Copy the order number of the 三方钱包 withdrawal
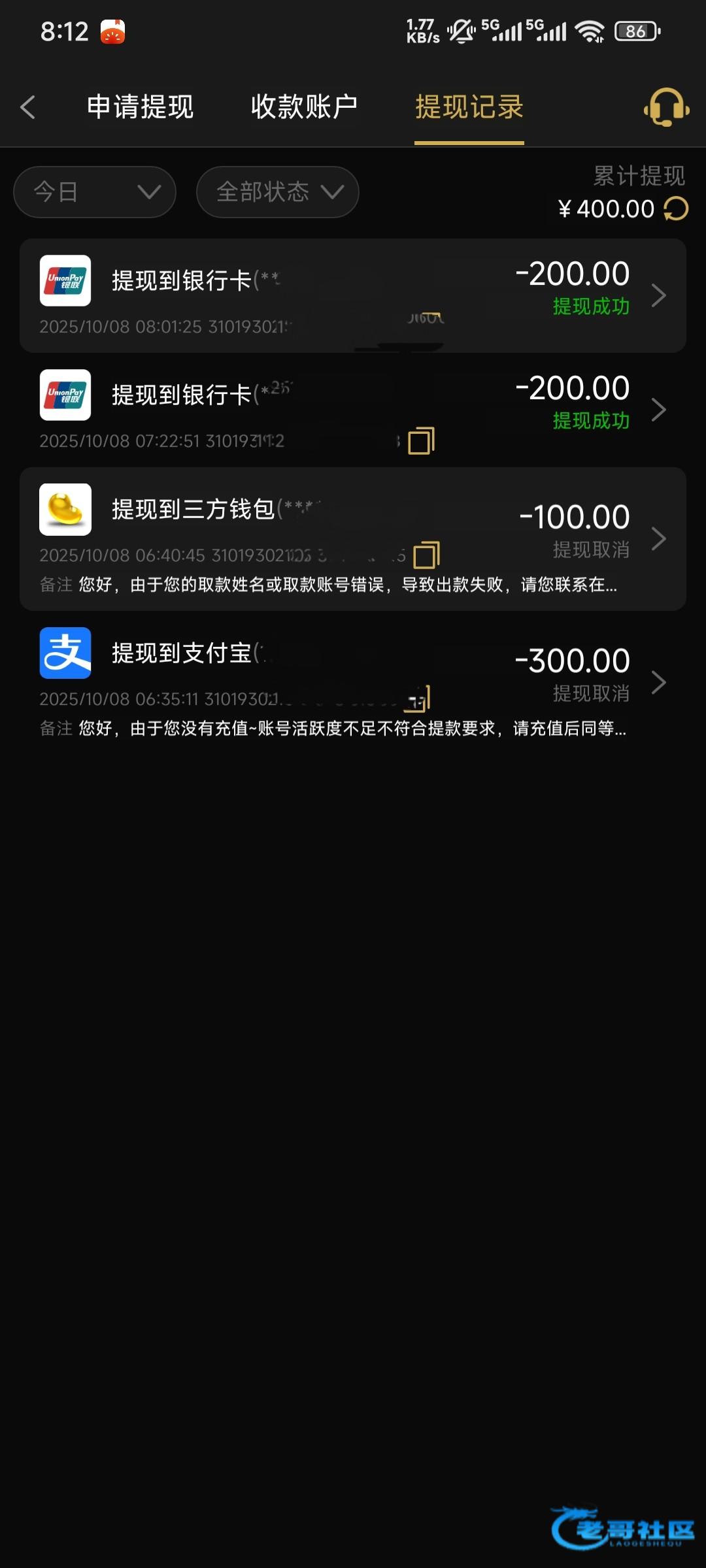This screenshot has width=706, height=1568. [x=426, y=555]
